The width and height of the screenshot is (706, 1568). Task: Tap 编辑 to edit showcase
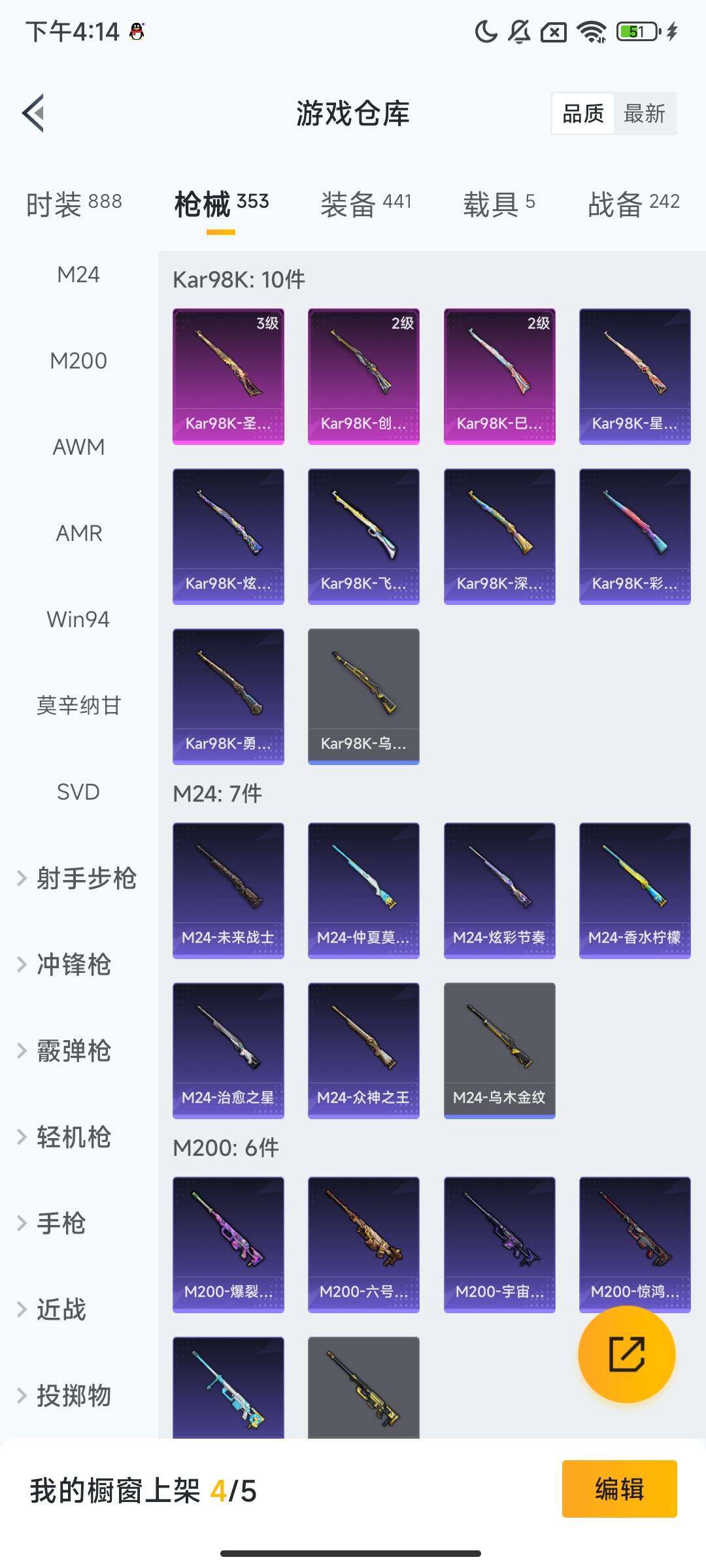tap(619, 1489)
